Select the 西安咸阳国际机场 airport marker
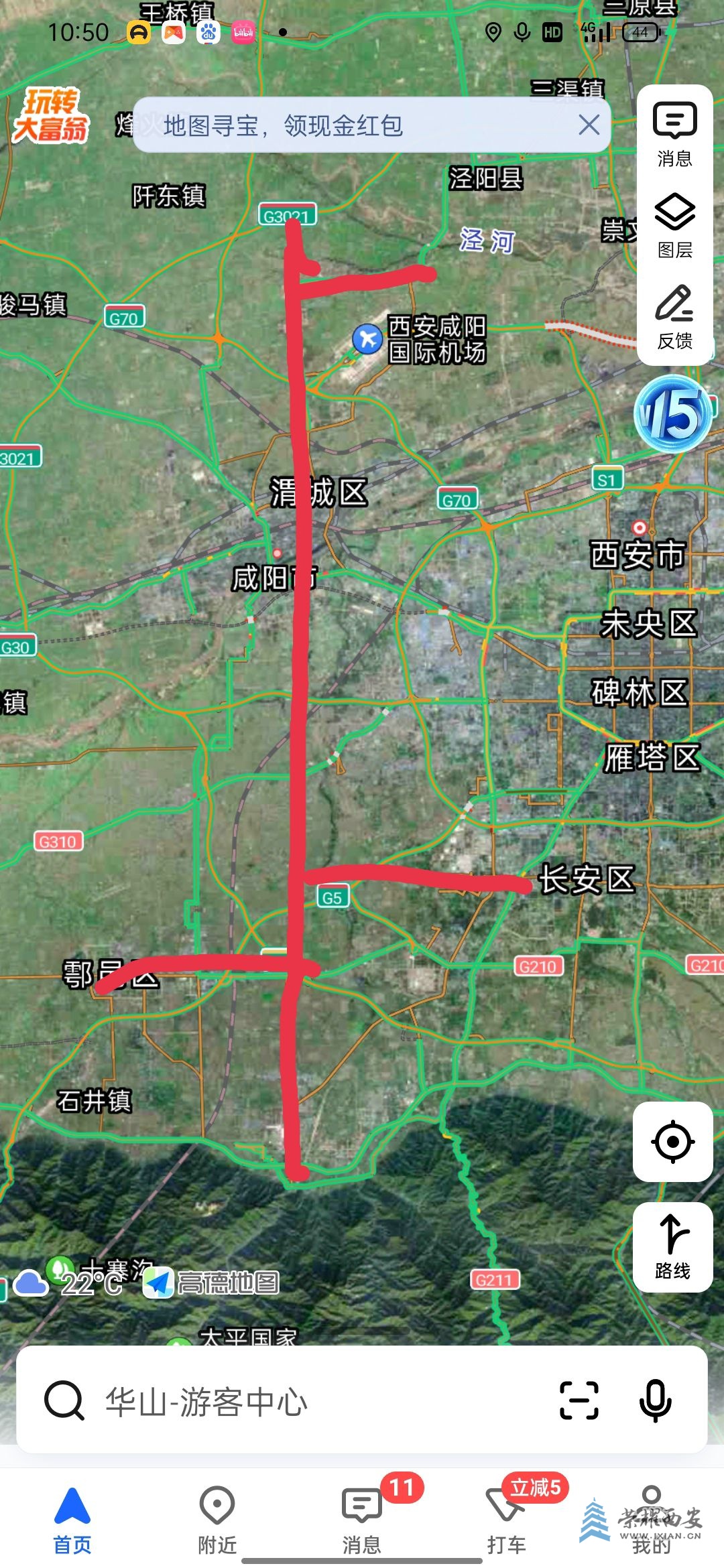The height and width of the screenshot is (1568, 724). [x=367, y=338]
